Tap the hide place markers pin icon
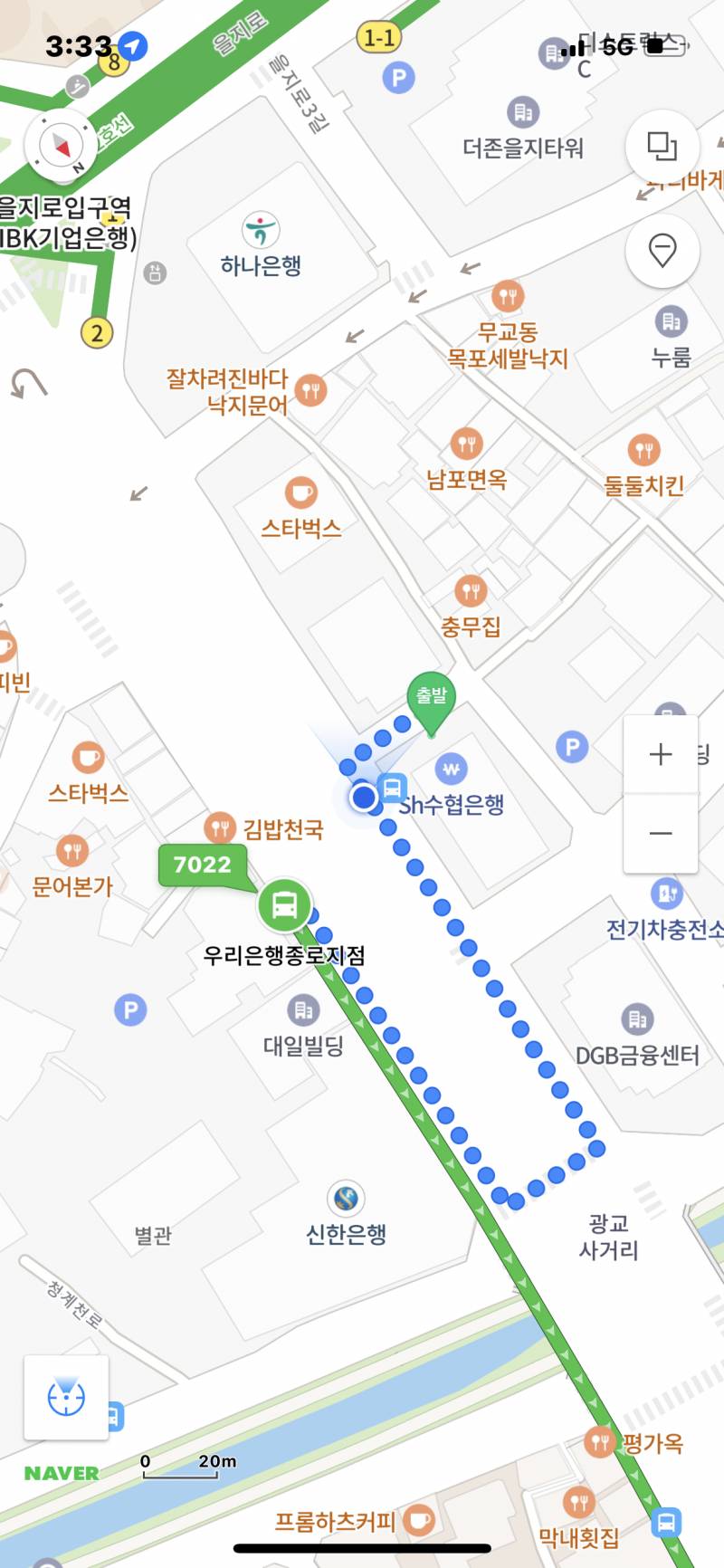 coord(662,252)
